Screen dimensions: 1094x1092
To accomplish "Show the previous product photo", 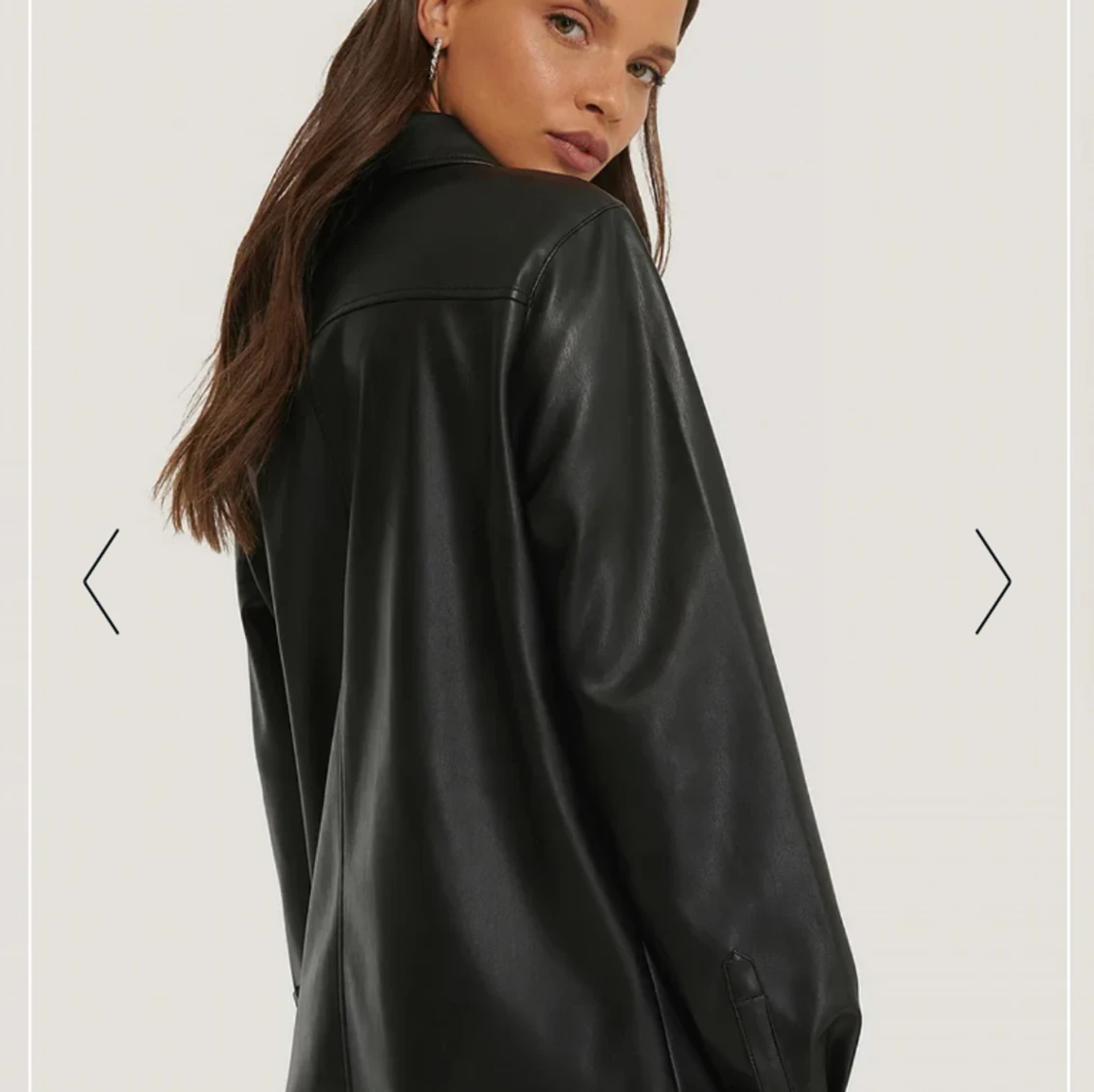I will (x=101, y=581).
